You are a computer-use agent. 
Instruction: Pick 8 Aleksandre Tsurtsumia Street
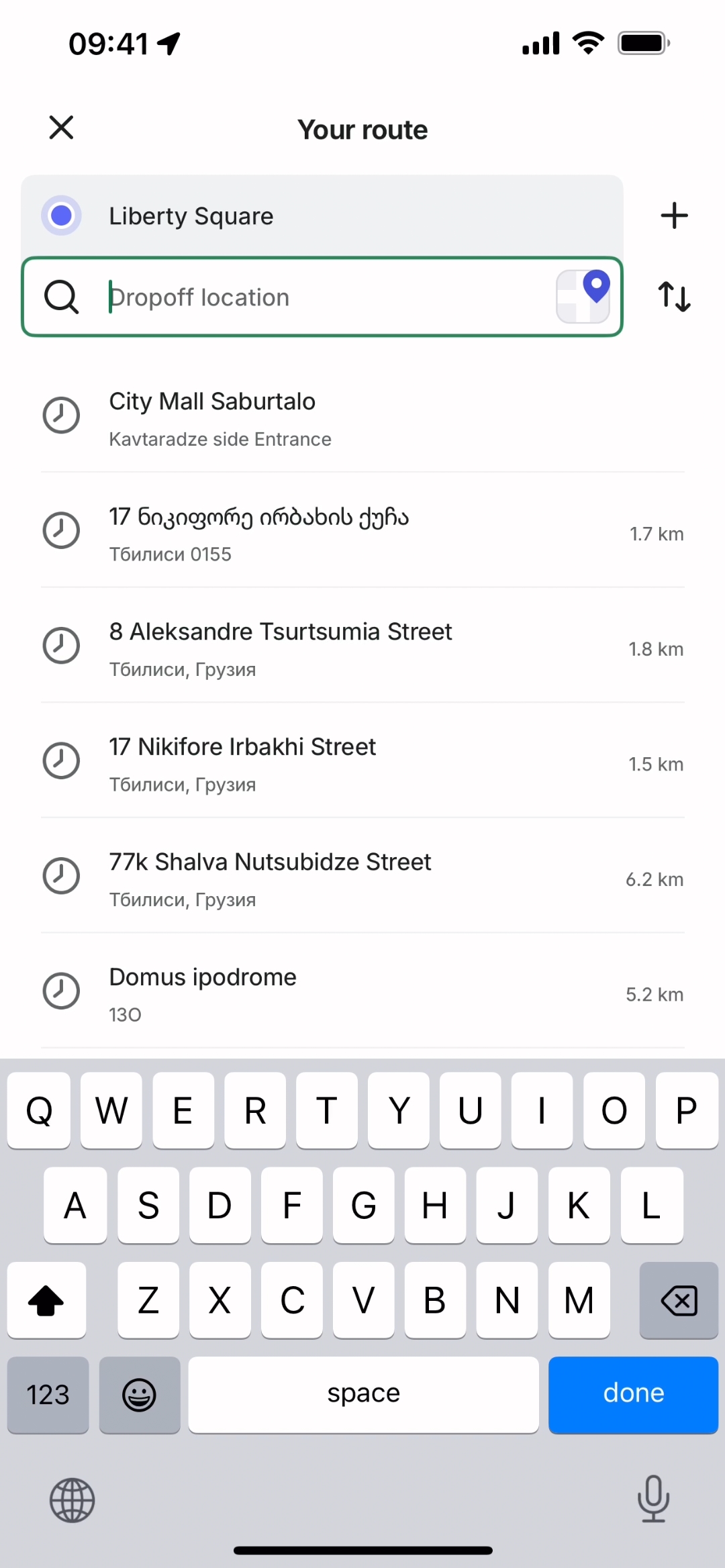pos(362,648)
